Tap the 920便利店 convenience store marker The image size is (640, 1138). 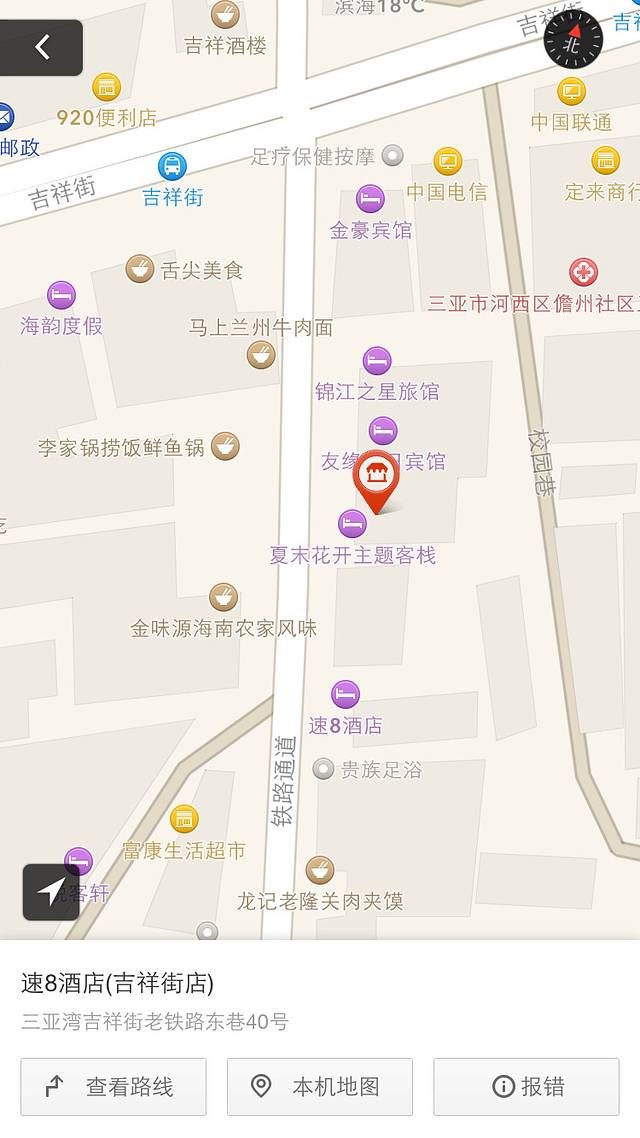pos(107,87)
